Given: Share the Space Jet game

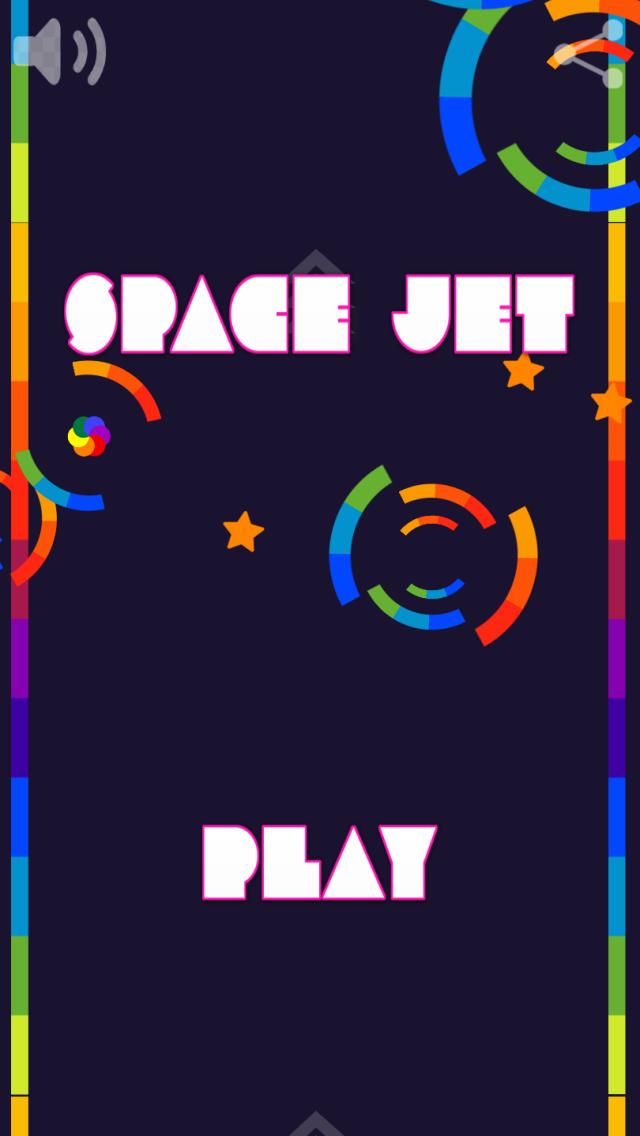Looking at the screenshot, I should coord(589,54).
